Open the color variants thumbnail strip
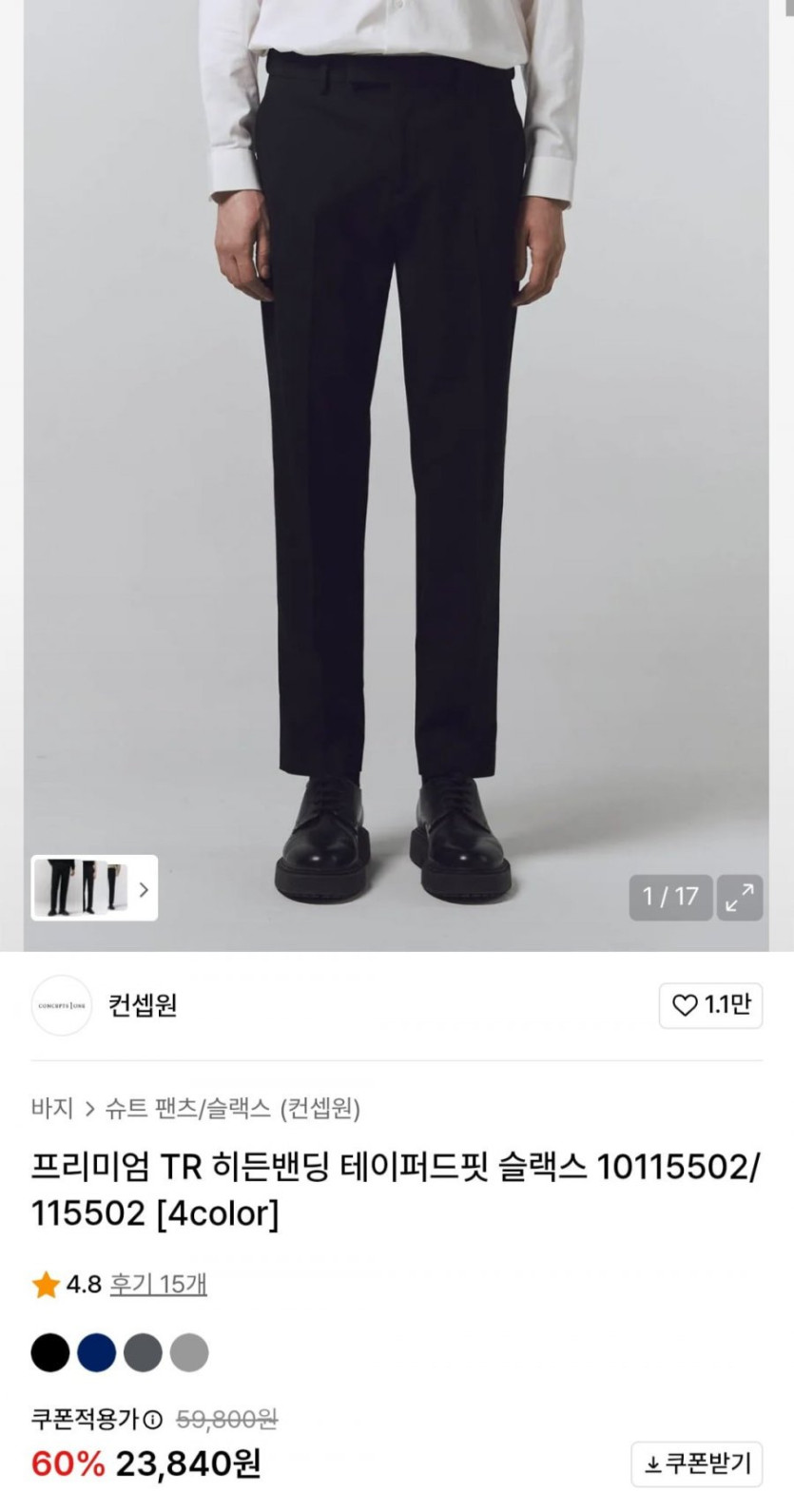Viewport: 794px width, 1512px height. click(x=94, y=888)
